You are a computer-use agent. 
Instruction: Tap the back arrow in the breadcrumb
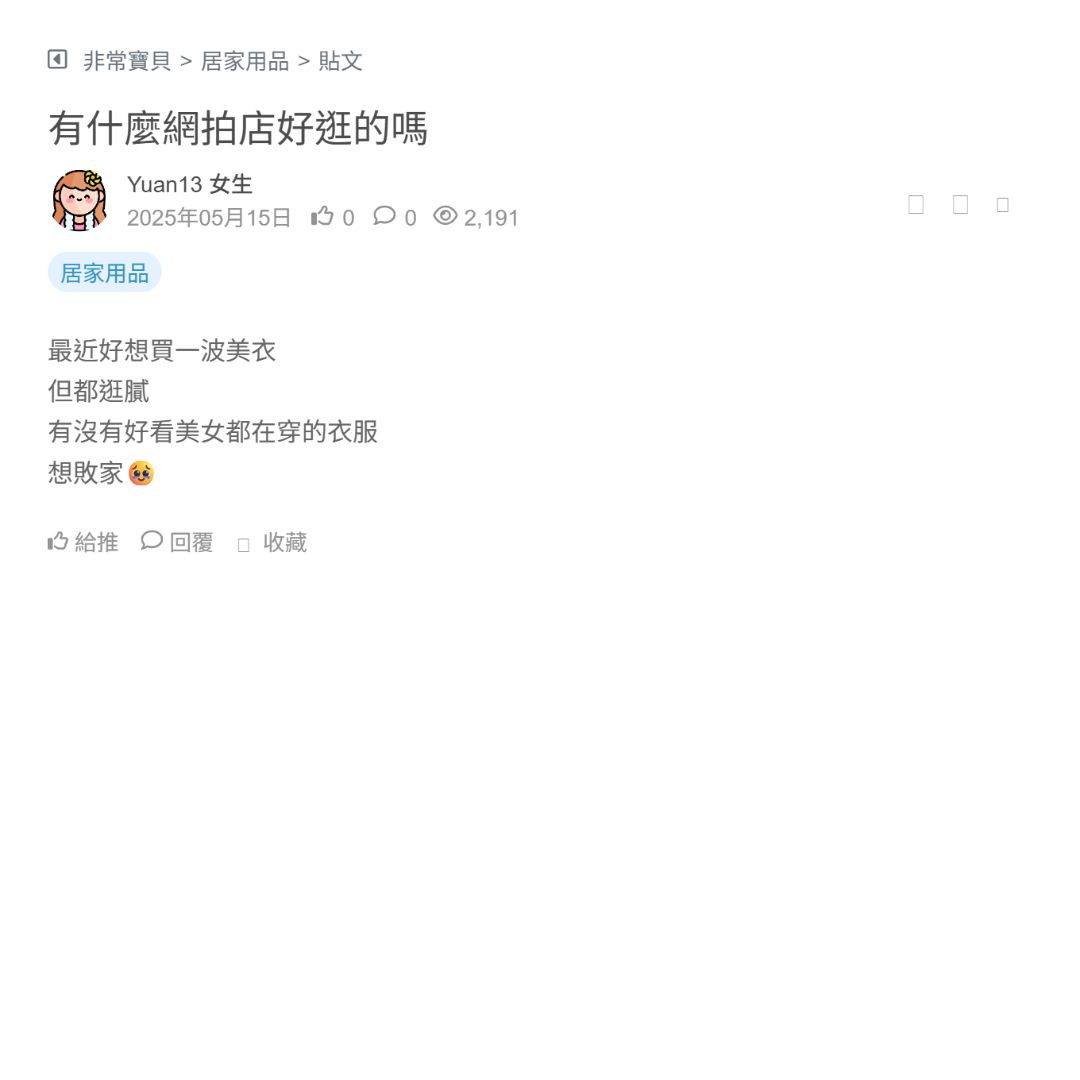(x=57, y=60)
